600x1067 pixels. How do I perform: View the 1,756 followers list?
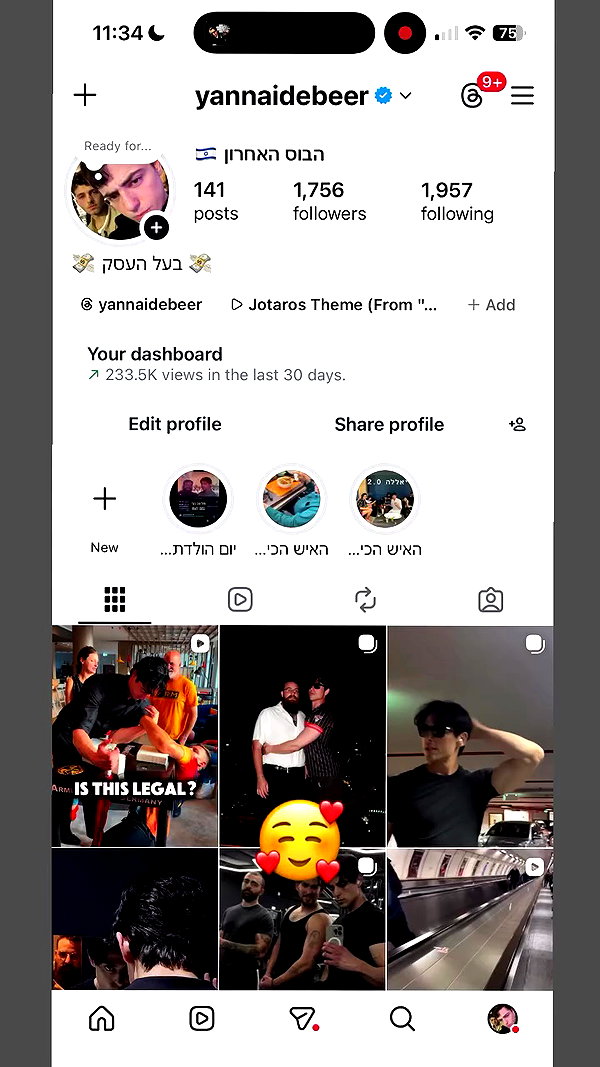(x=329, y=201)
